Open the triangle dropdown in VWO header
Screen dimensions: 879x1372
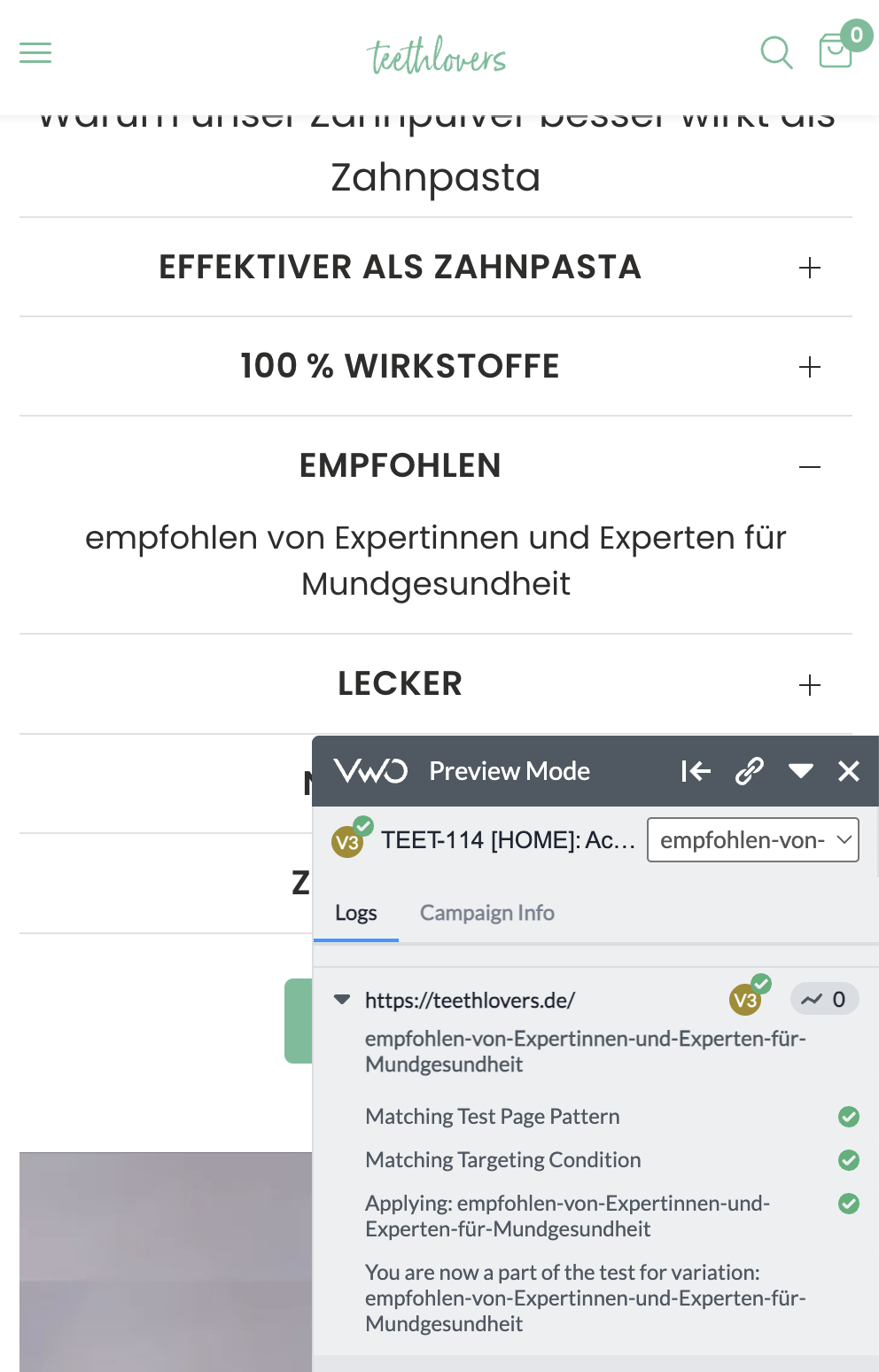(x=800, y=771)
